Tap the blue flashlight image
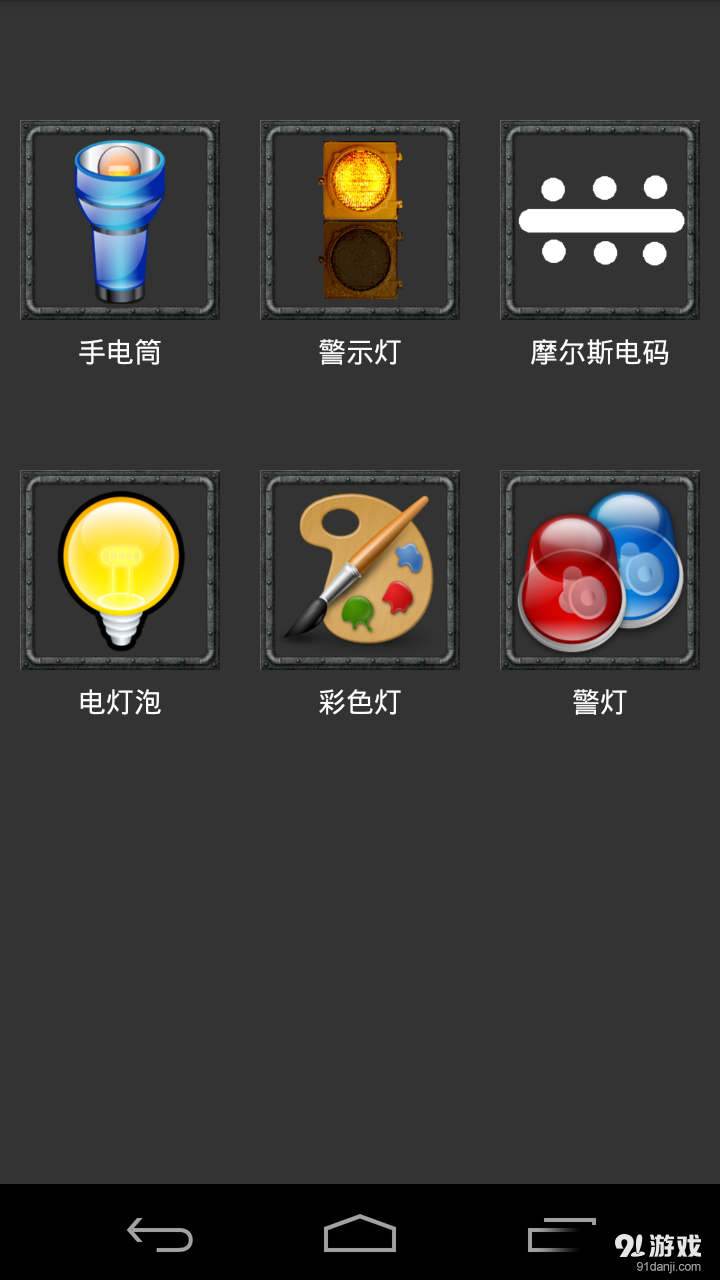The image size is (720, 1280). [x=120, y=219]
